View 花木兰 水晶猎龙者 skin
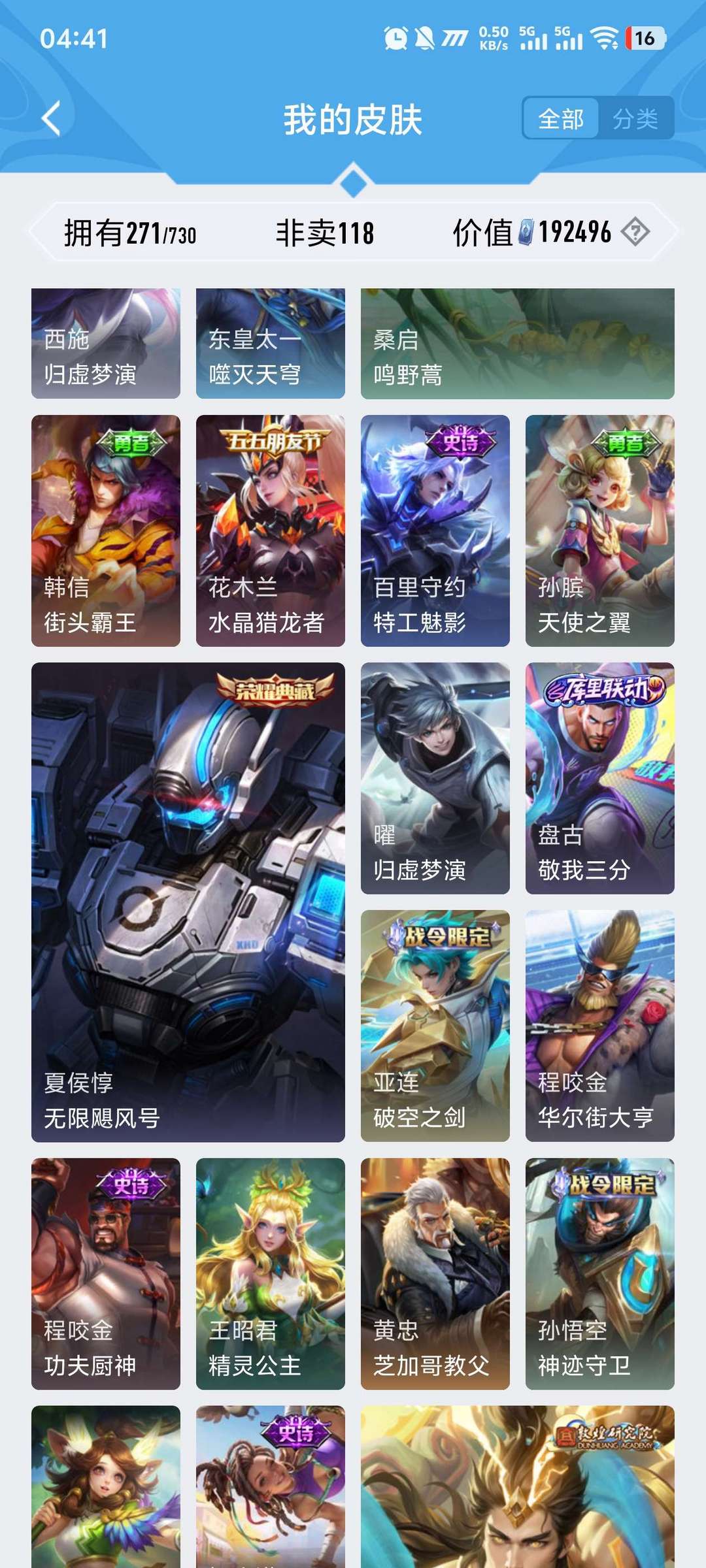The image size is (706, 1568). [271, 531]
